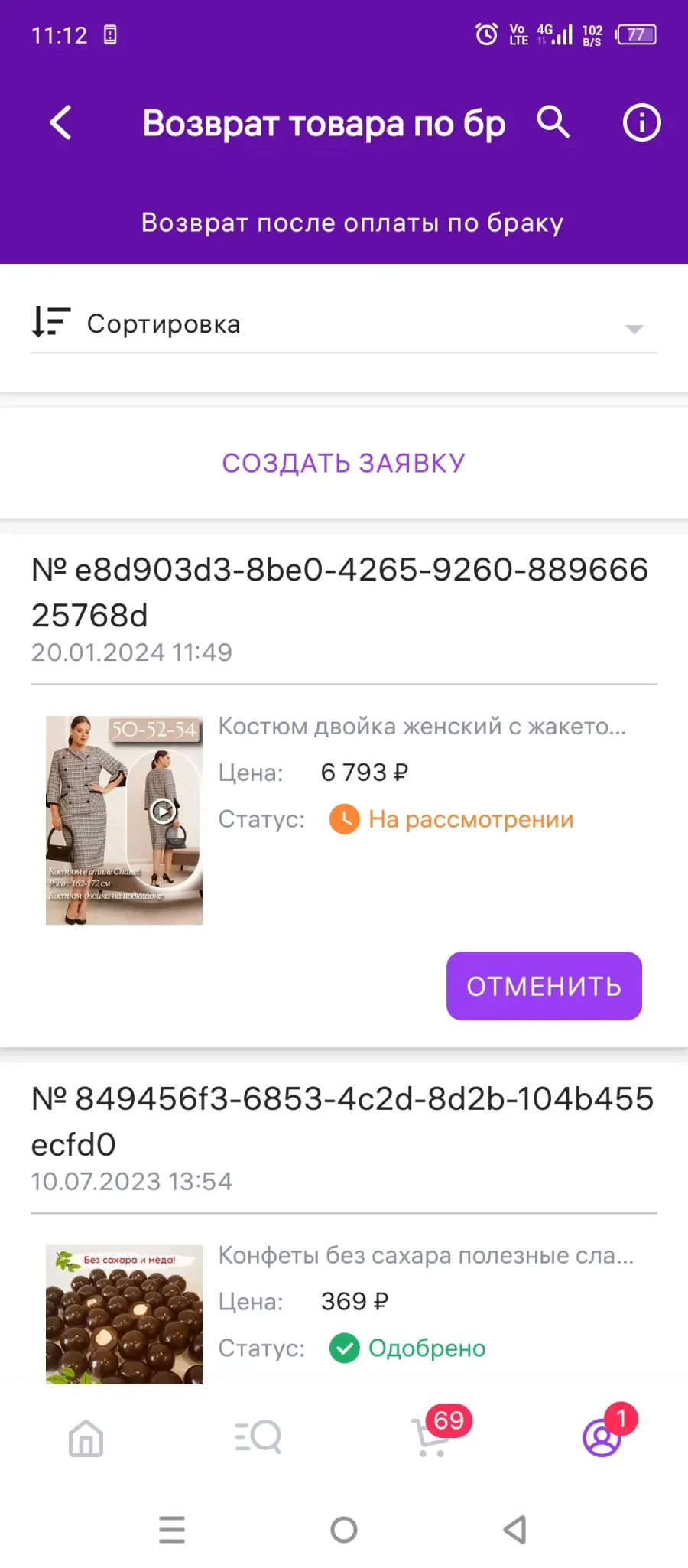Tap СОЗДАТЬ ЗАЯВКУ to create request
This screenshot has width=688, height=1568.
coord(344,463)
